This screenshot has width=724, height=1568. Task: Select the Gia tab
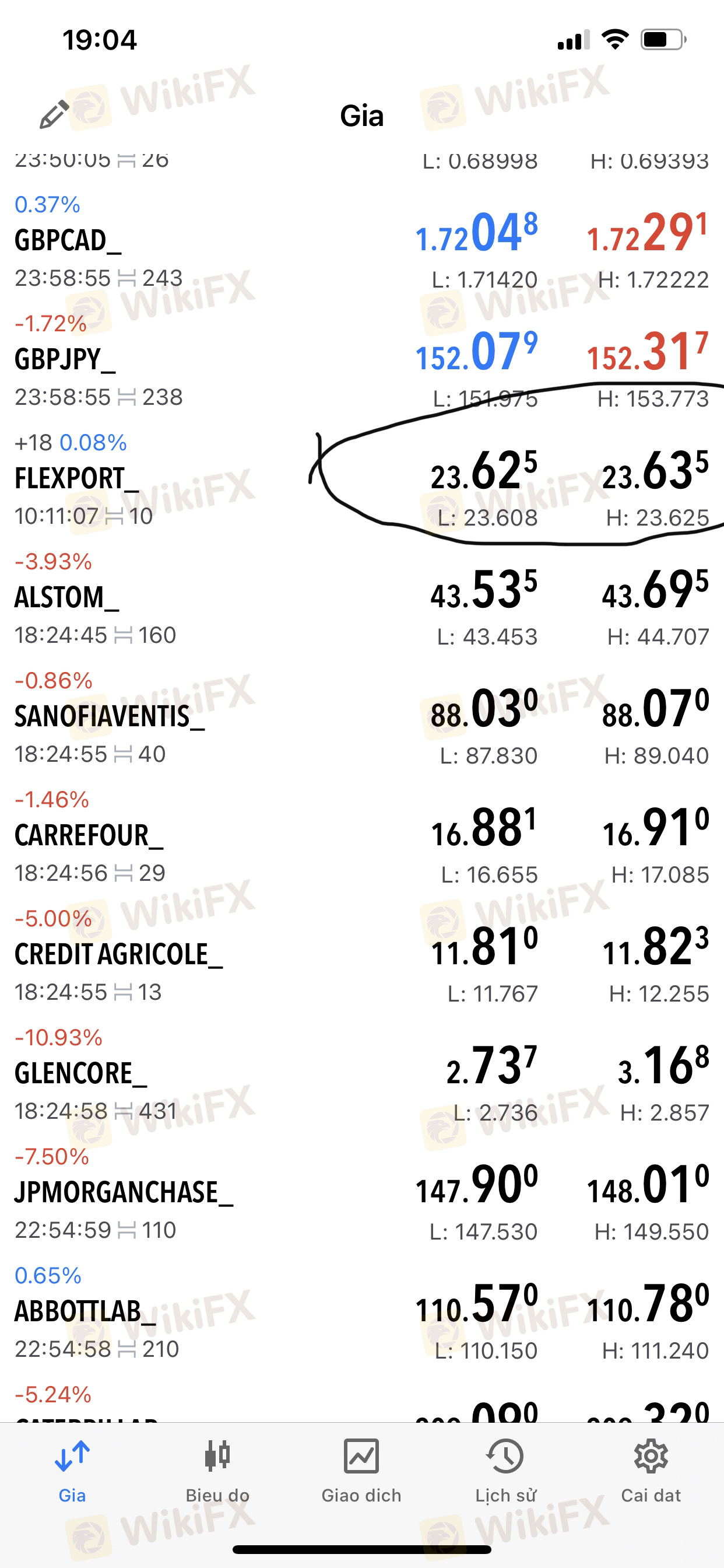point(72,1471)
